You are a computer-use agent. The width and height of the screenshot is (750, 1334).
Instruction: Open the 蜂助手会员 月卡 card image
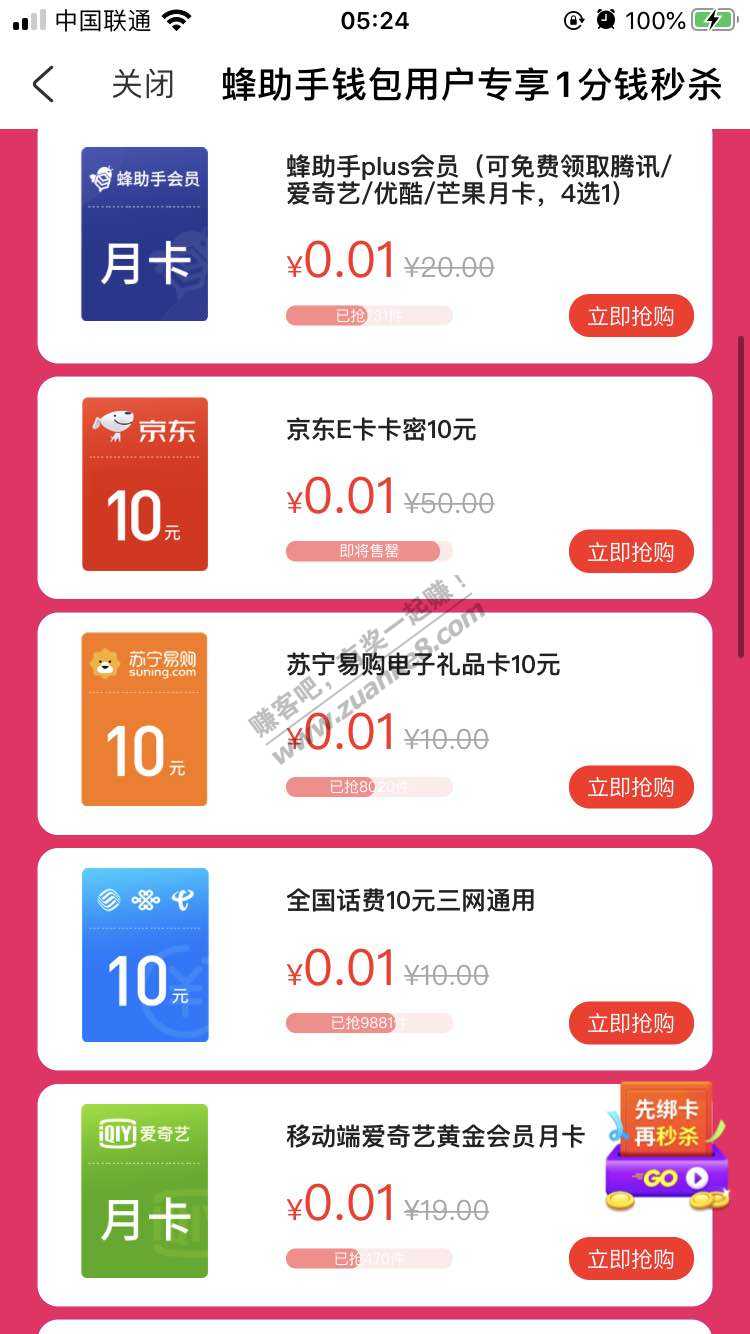pos(145,234)
